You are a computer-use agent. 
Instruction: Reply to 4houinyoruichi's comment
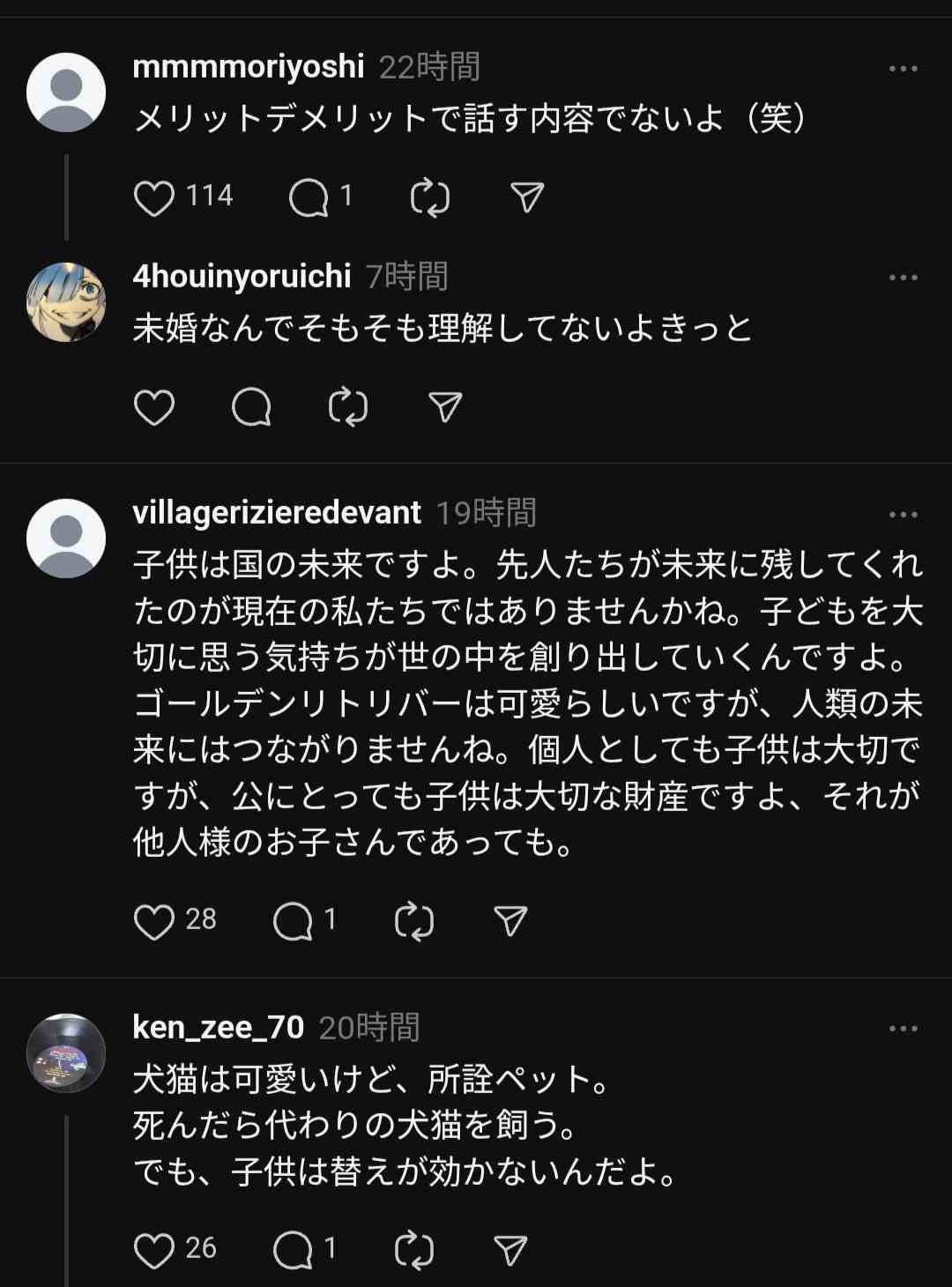(x=251, y=407)
